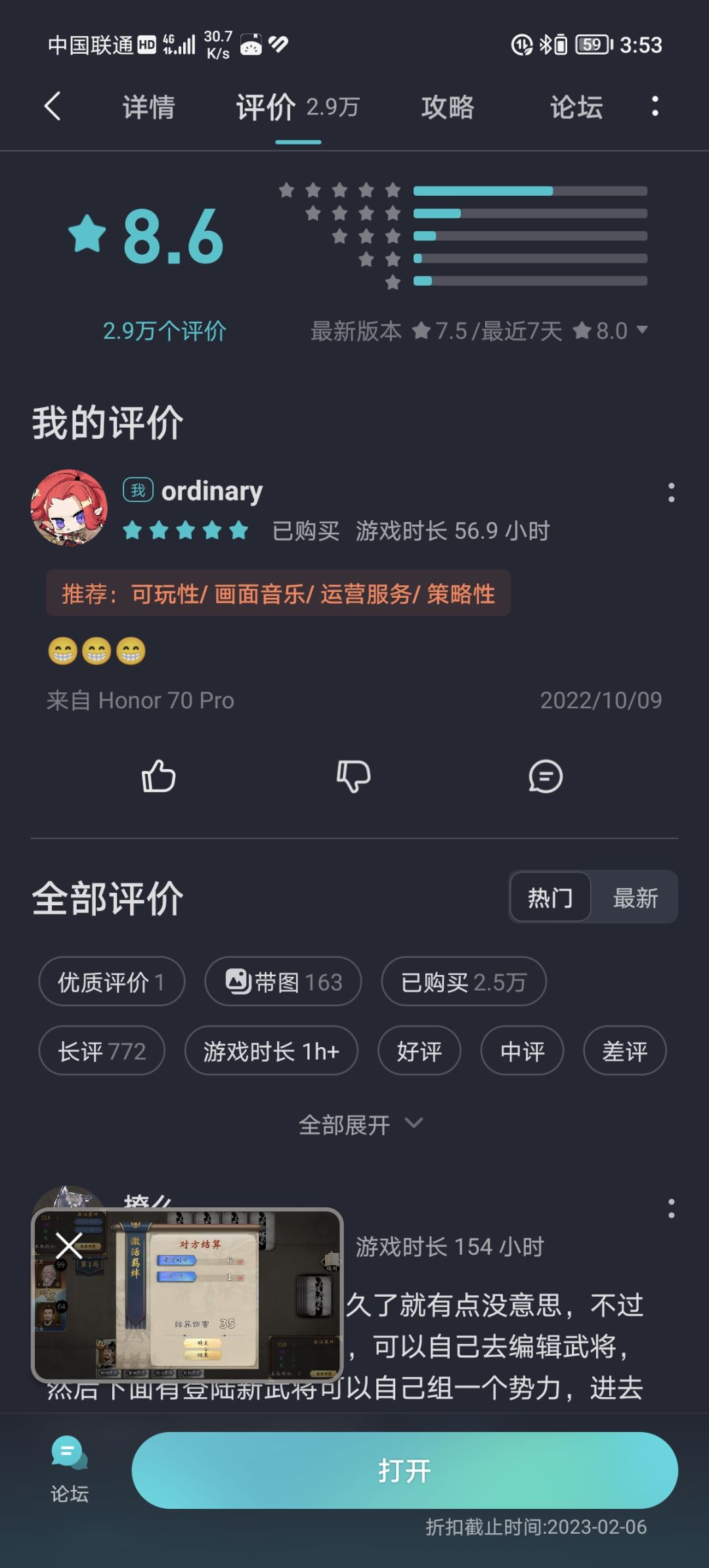Go back with the top-left arrow
The image size is (709, 1568).
click(53, 106)
